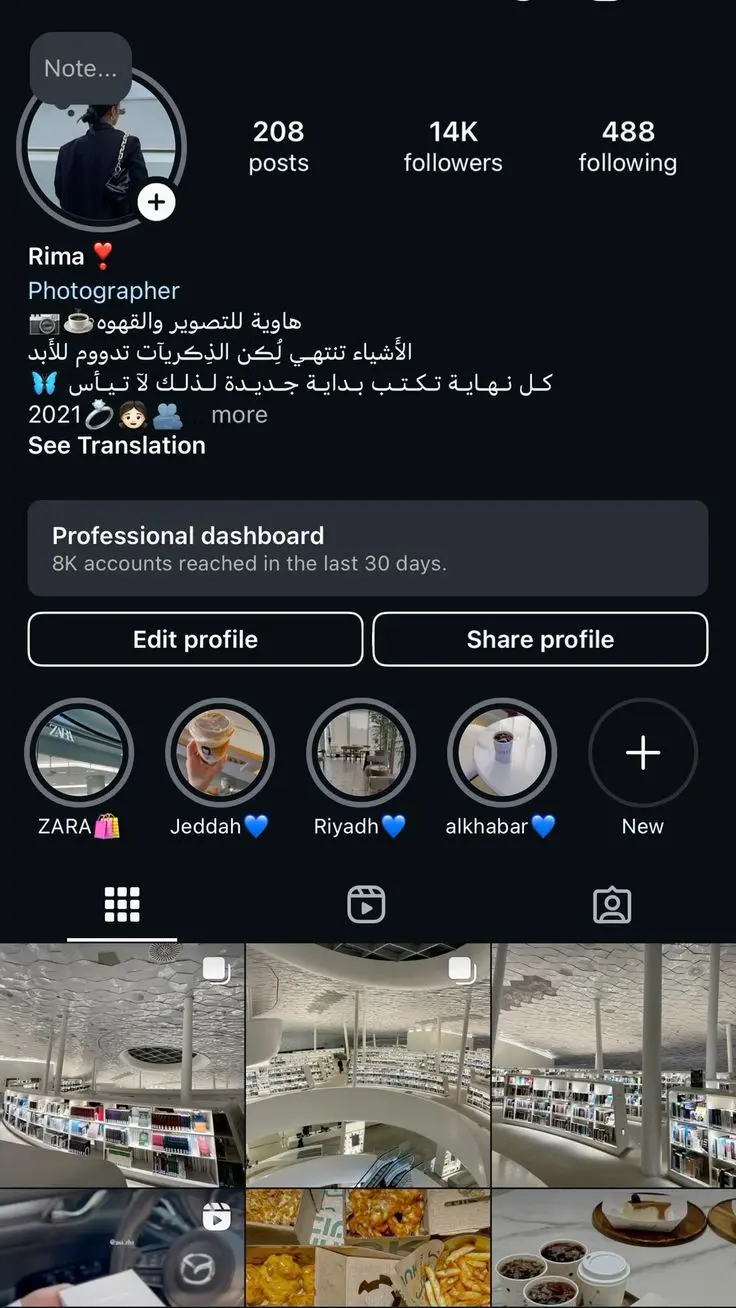The height and width of the screenshot is (1308, 736).
Task: Tap See Translation for the bio
Action: click(x=116, y=445)
